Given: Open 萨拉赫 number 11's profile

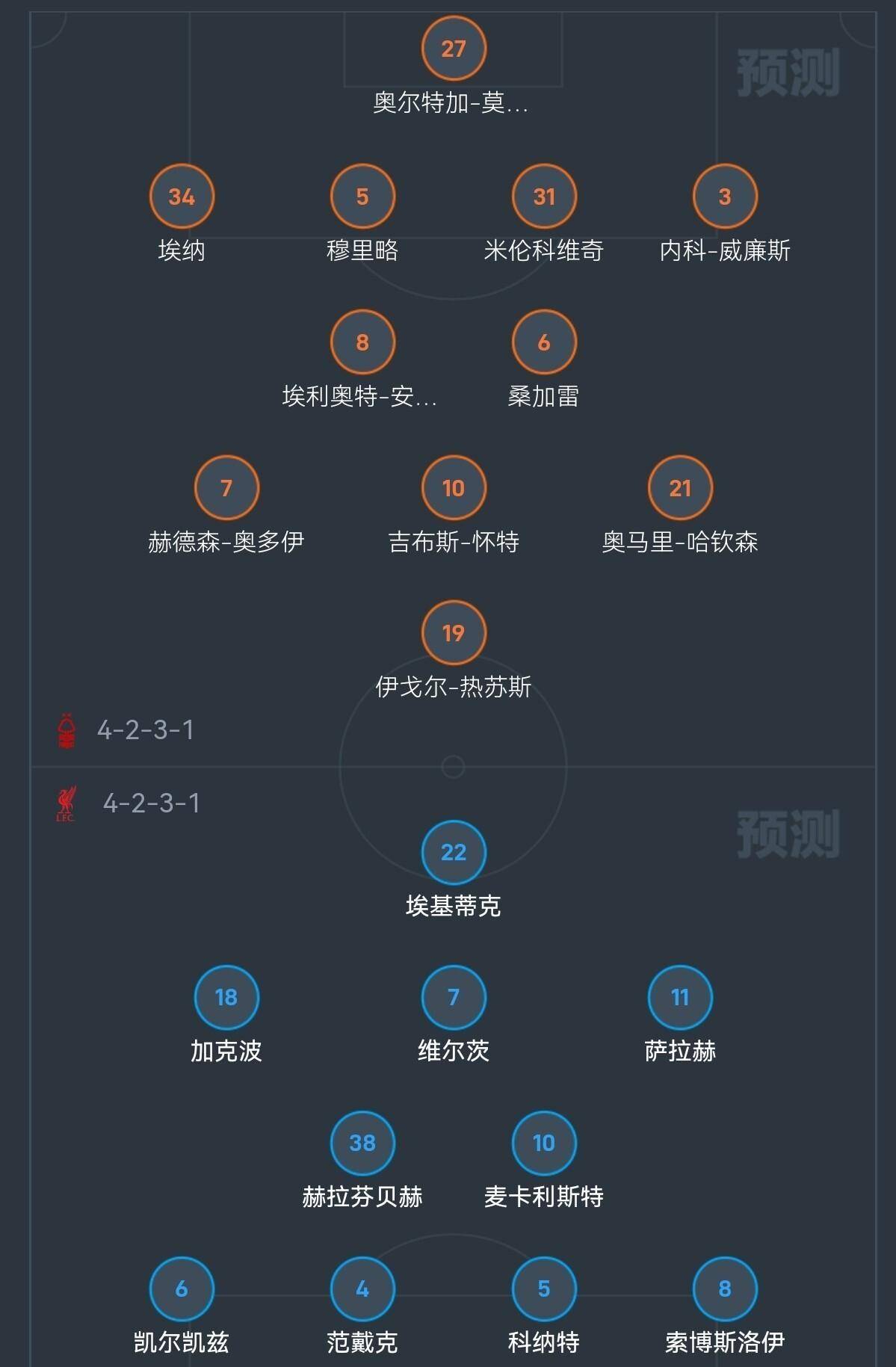Looking at the screenshot, I should click(x=680, y=997).
